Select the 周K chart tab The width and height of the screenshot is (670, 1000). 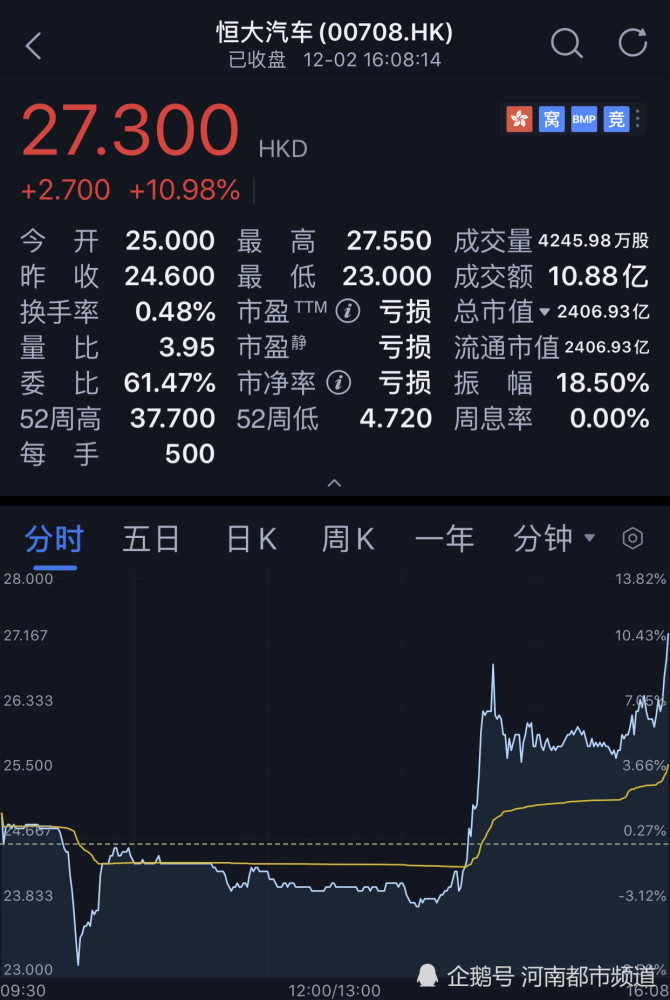348,539
